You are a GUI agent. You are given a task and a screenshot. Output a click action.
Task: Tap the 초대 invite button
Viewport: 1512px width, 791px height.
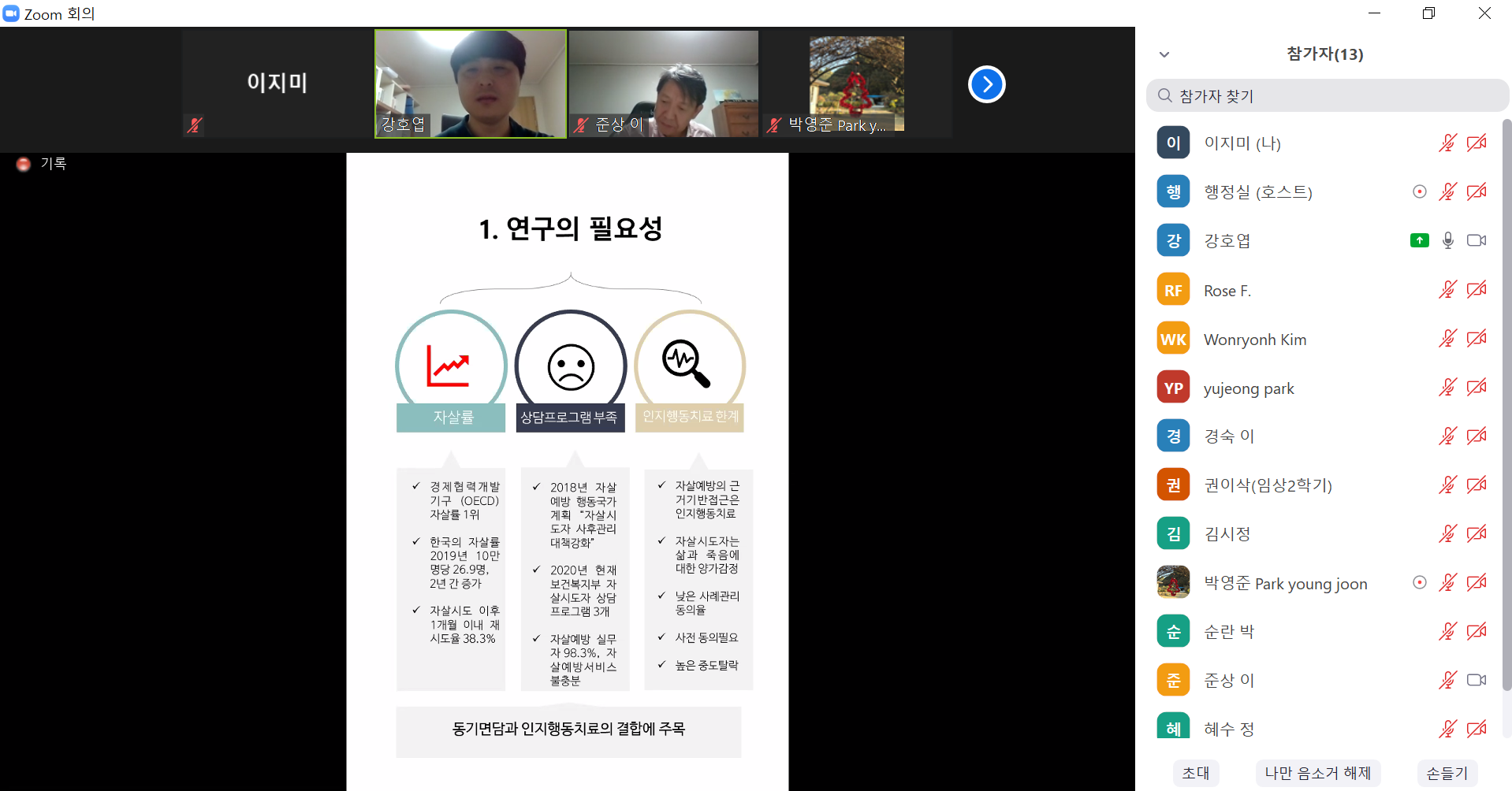[x=1195, y=773]
